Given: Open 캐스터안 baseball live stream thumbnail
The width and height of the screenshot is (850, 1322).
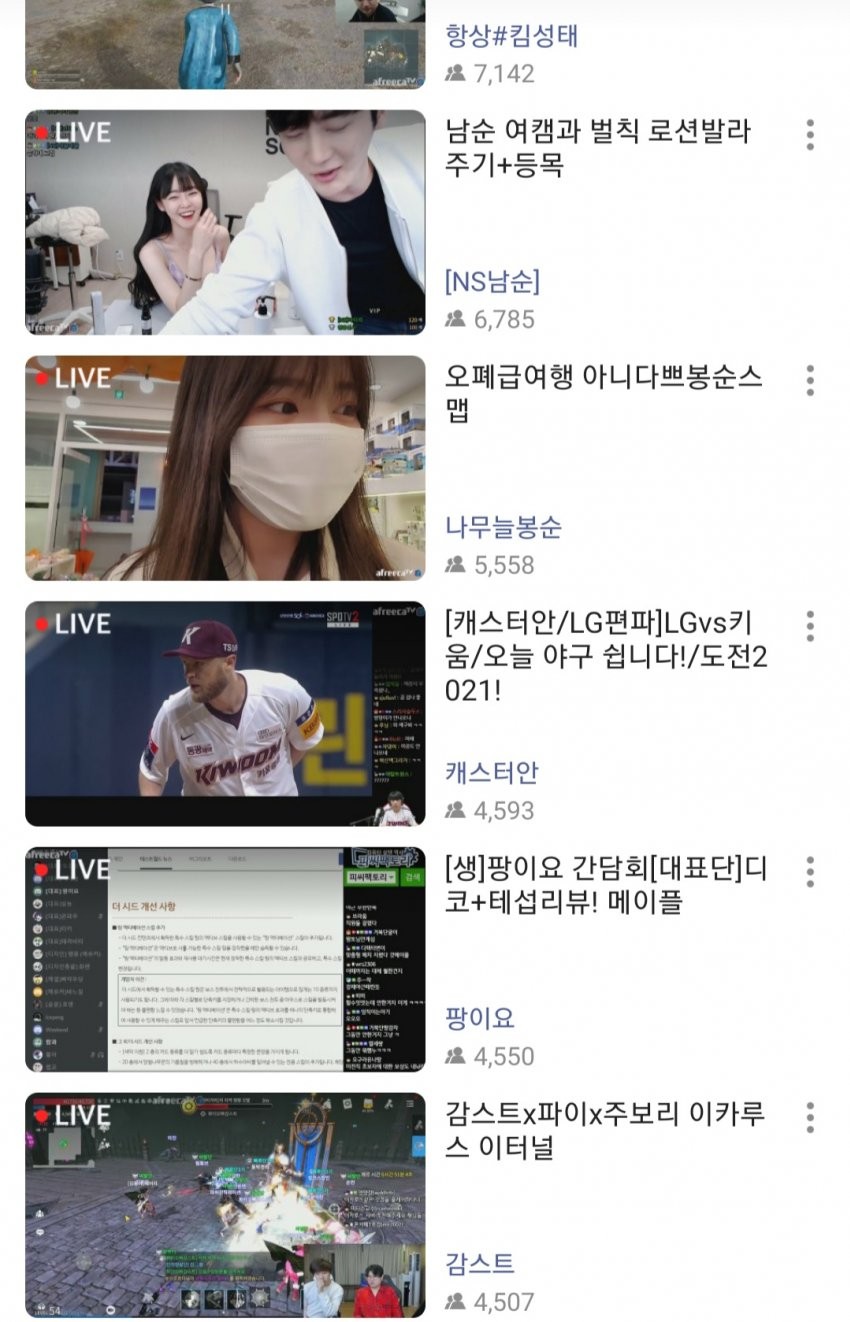Looking at the screenshot, I should point(225,714).
